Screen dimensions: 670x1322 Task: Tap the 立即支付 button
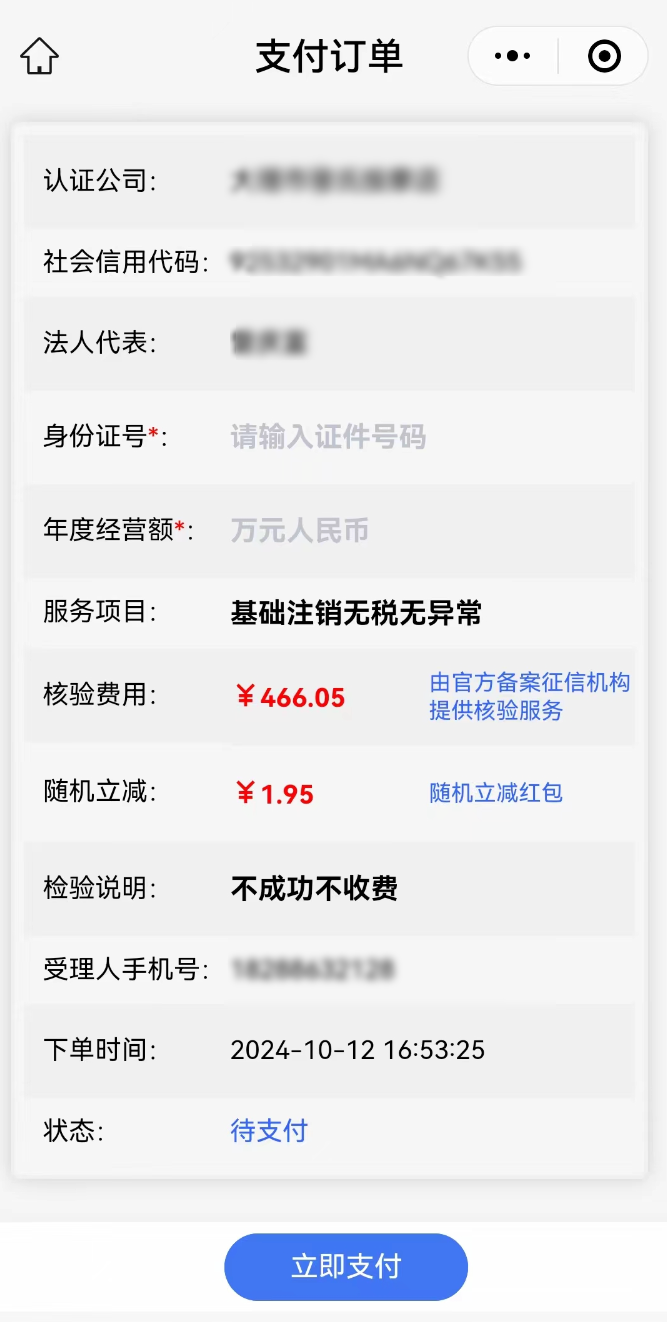pyautogui.click(x=346, y=1267)
